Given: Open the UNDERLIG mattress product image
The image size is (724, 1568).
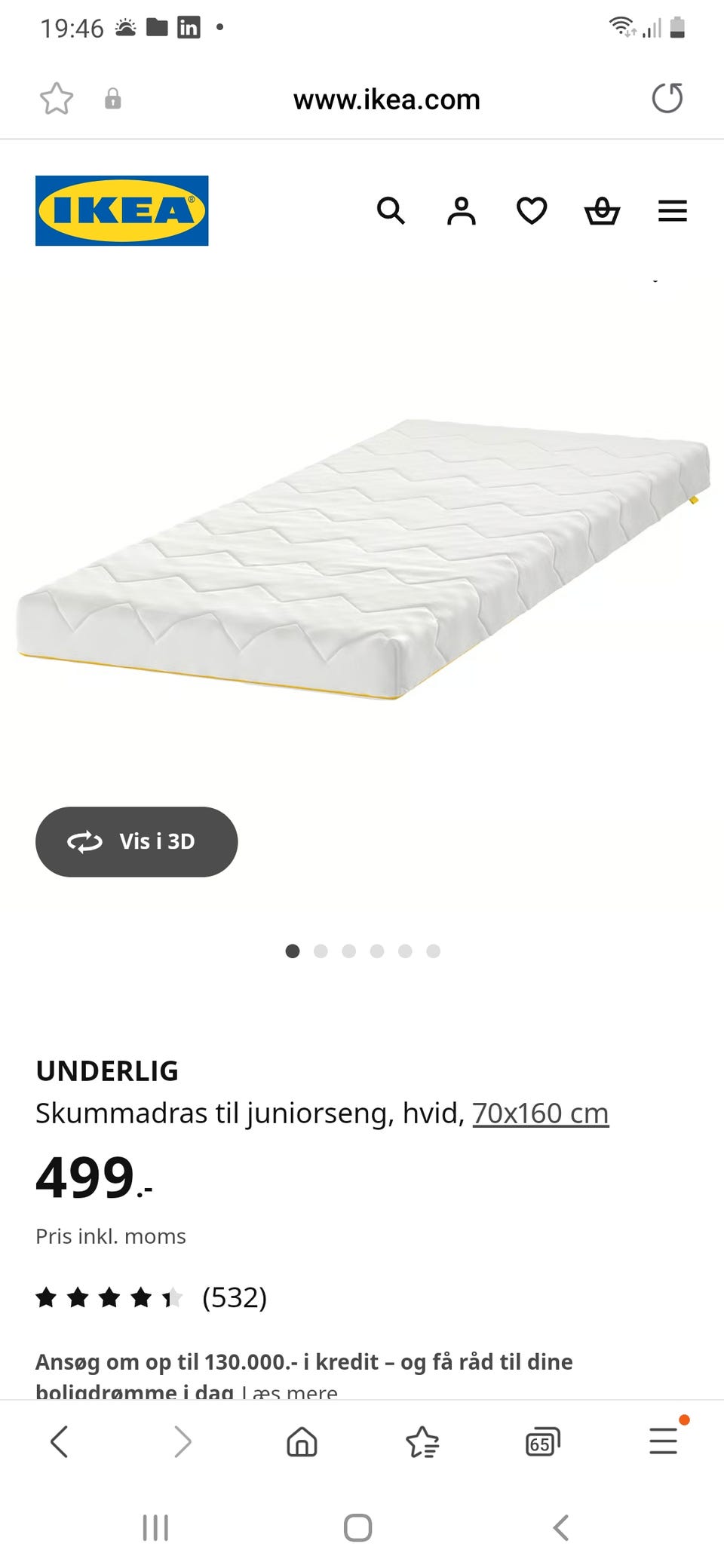Looking at the screenshot, I should 362,558.
